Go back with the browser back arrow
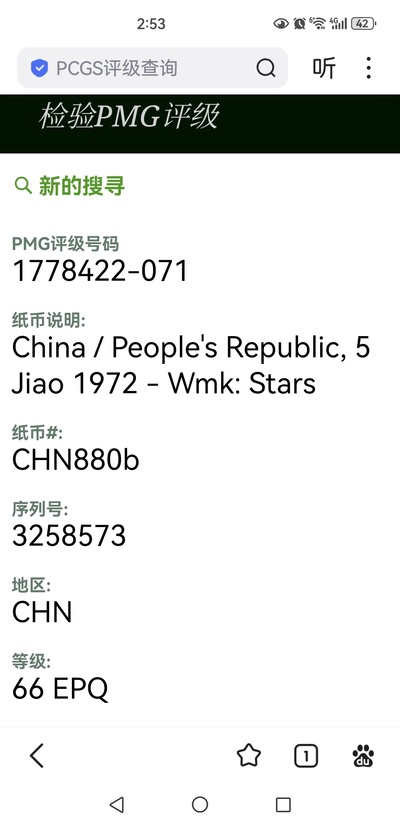Viewport: 400px width, 825px height. pos(37,756)
